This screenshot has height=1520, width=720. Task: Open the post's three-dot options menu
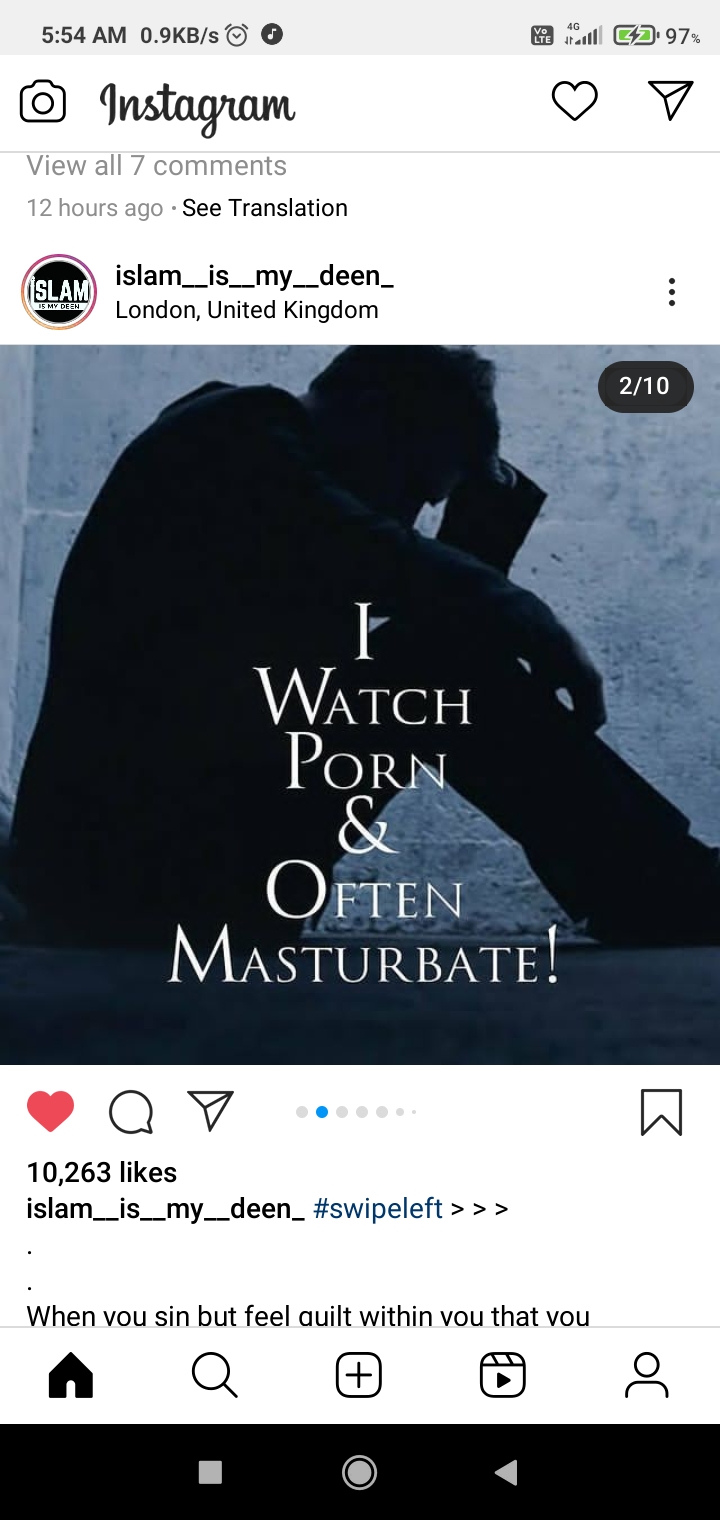click(x=671, y=292)
